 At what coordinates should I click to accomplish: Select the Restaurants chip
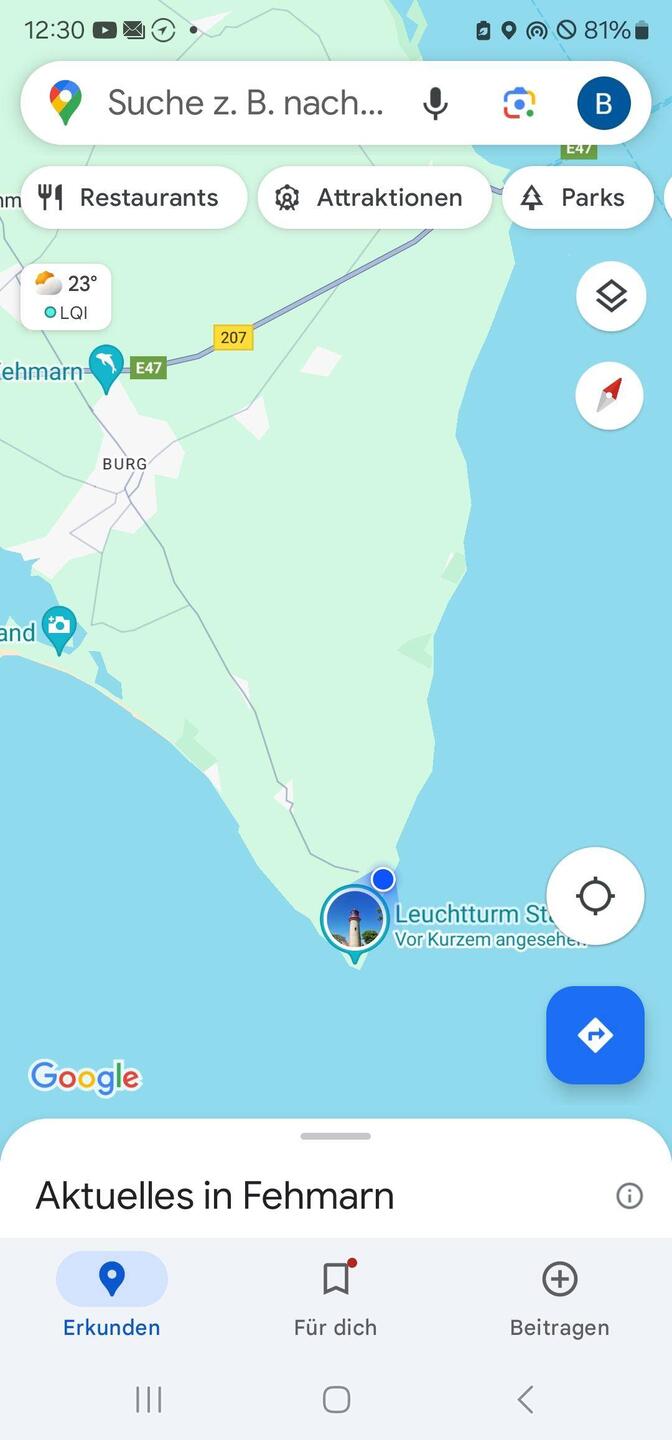(x=129, y=198)
